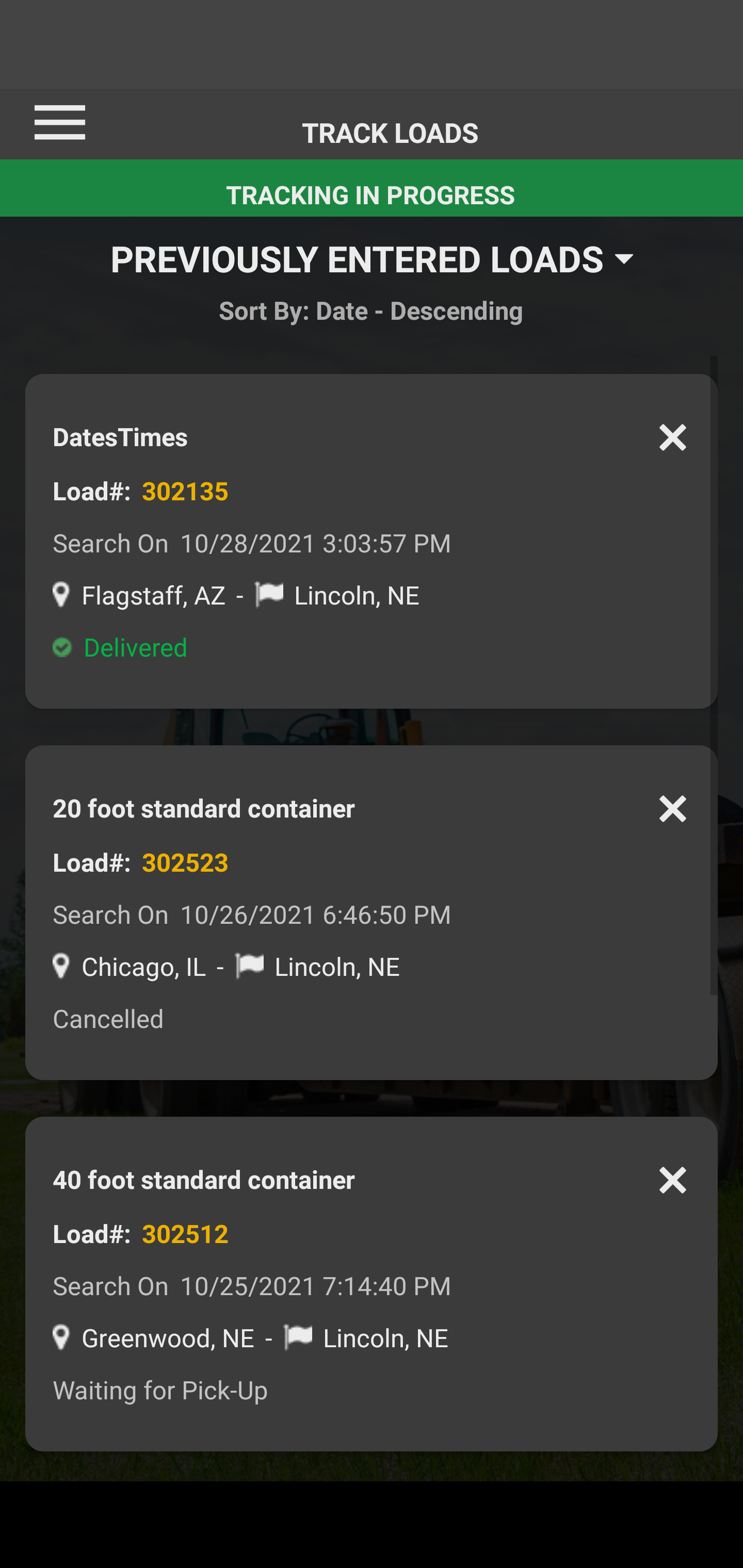Expand the Previously Entered Loads dropdown
The width and height of the screenshot is (743, 1568).
(x=372, y=260)
